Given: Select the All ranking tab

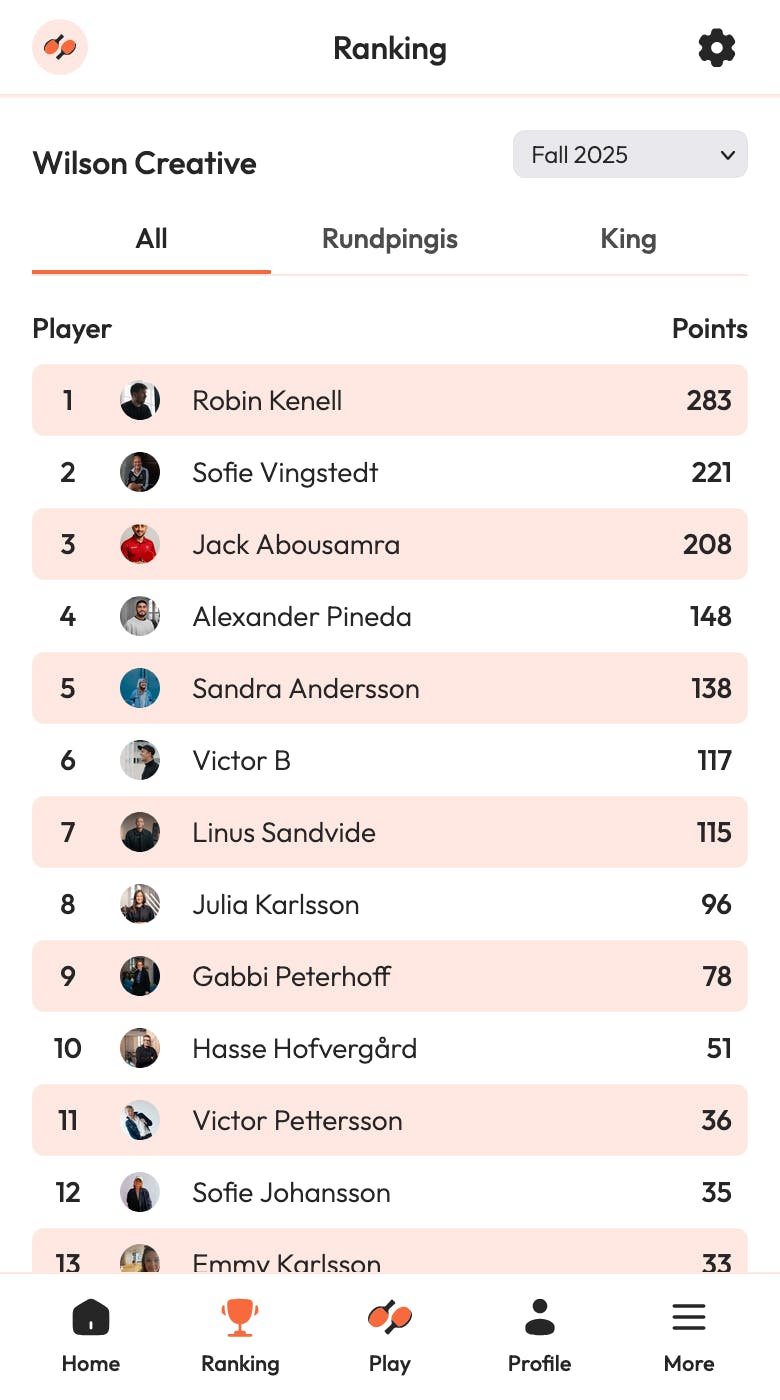Looking at the screenshot, I should click(x=152, y=239).
